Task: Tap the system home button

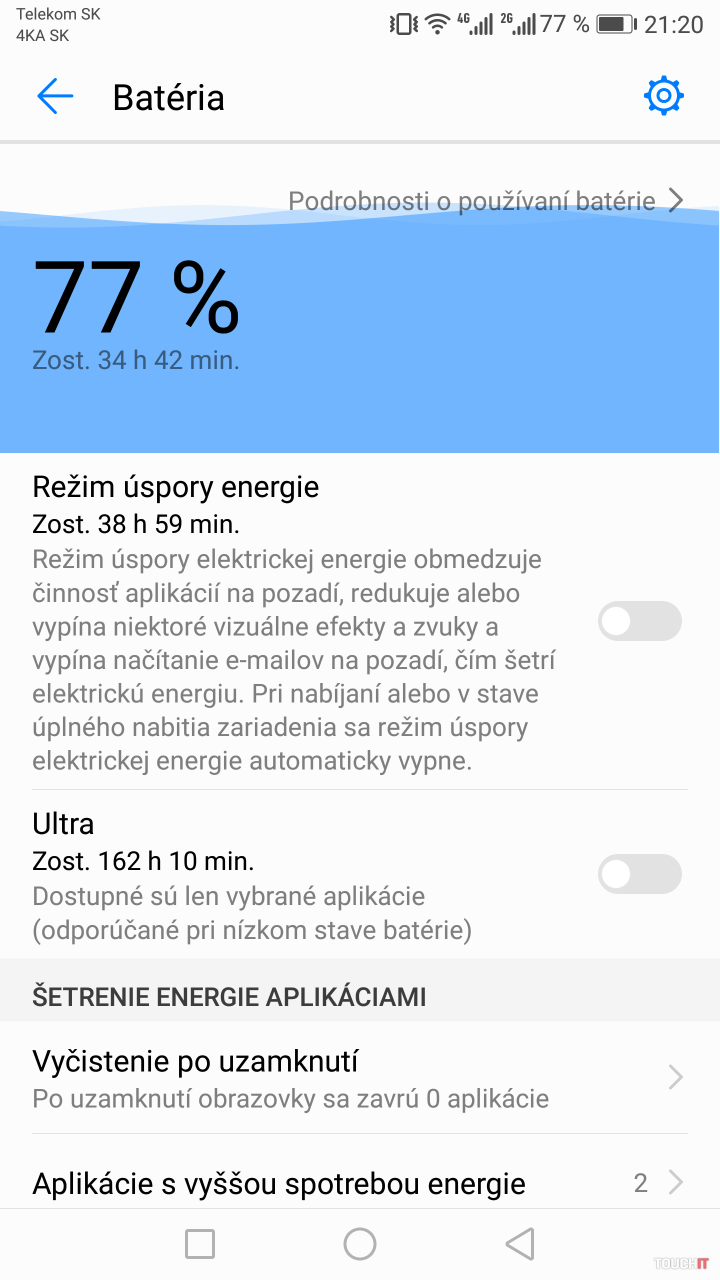Action: click(360, 1244)
